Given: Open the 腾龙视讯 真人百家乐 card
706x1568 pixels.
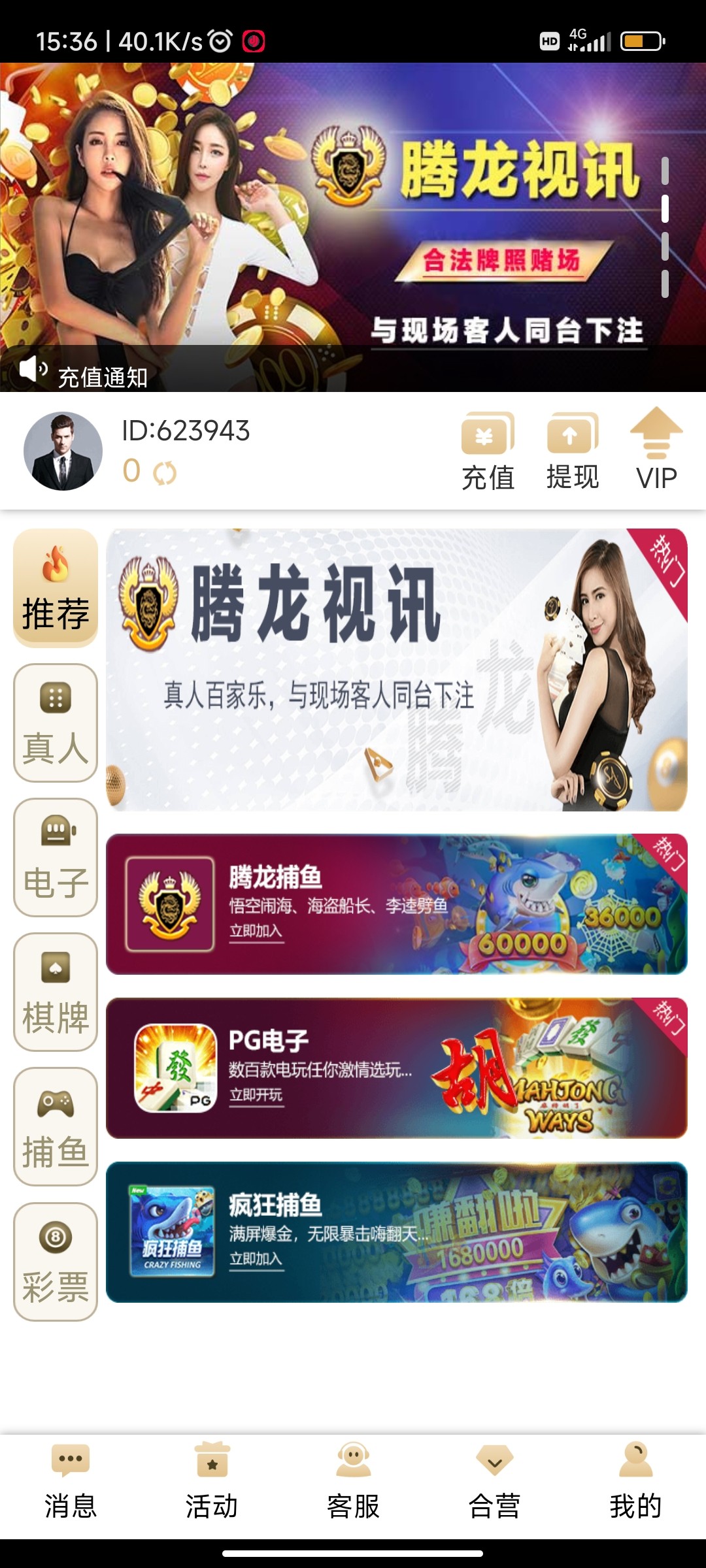Looking at the screenshot, I should (x=396, y=670).
